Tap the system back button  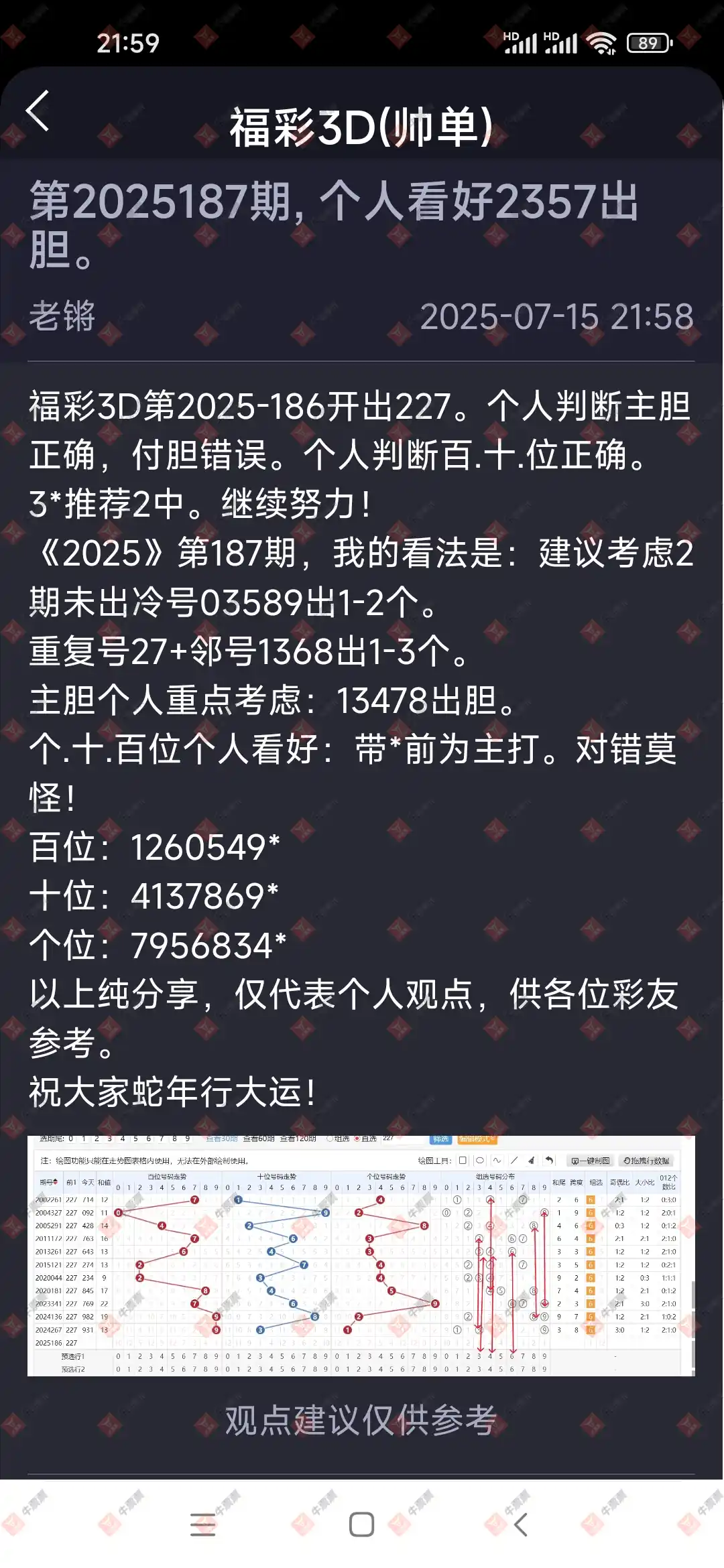(521, 1524)
